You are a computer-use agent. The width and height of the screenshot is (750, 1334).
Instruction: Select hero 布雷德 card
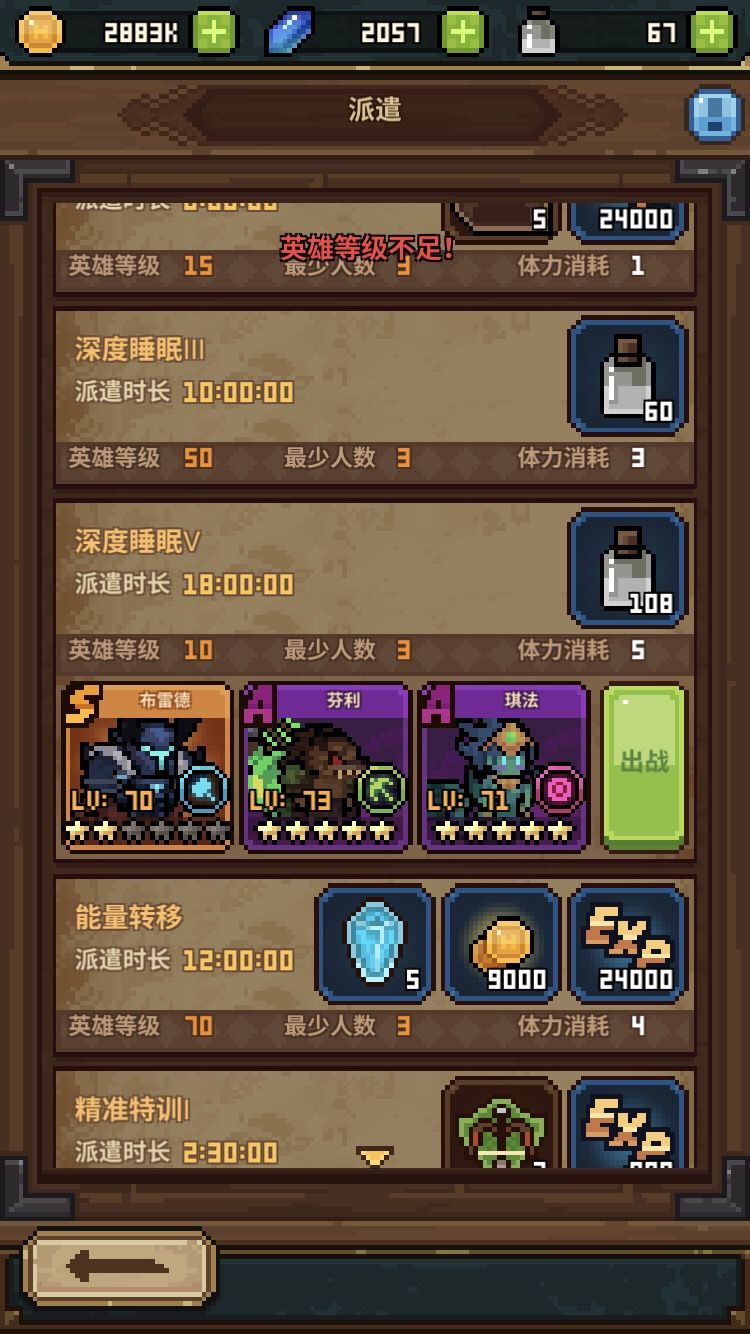[x=148, y=767]
